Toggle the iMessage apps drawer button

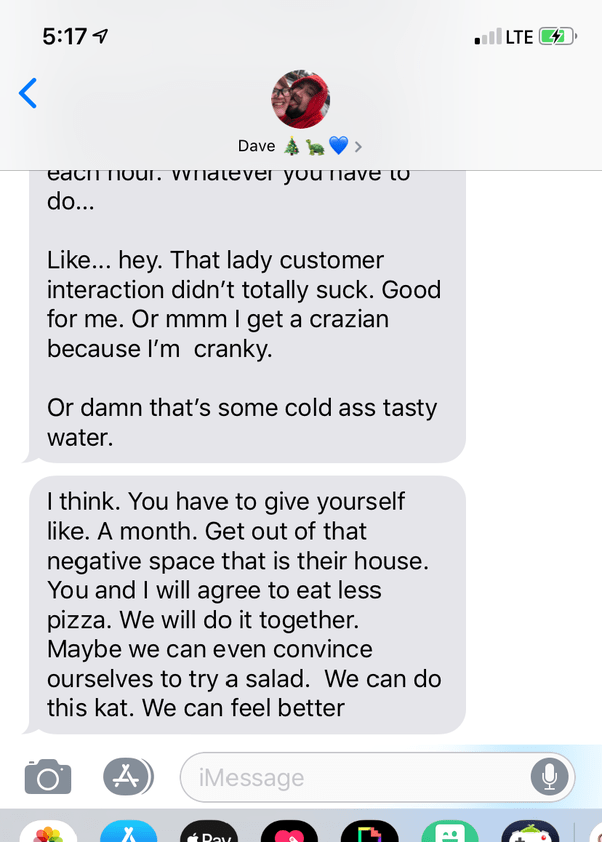(128, 777)
